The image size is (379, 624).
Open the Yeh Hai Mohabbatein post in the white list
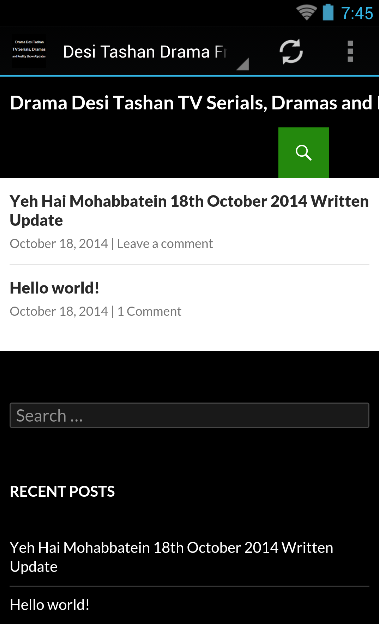189,211
